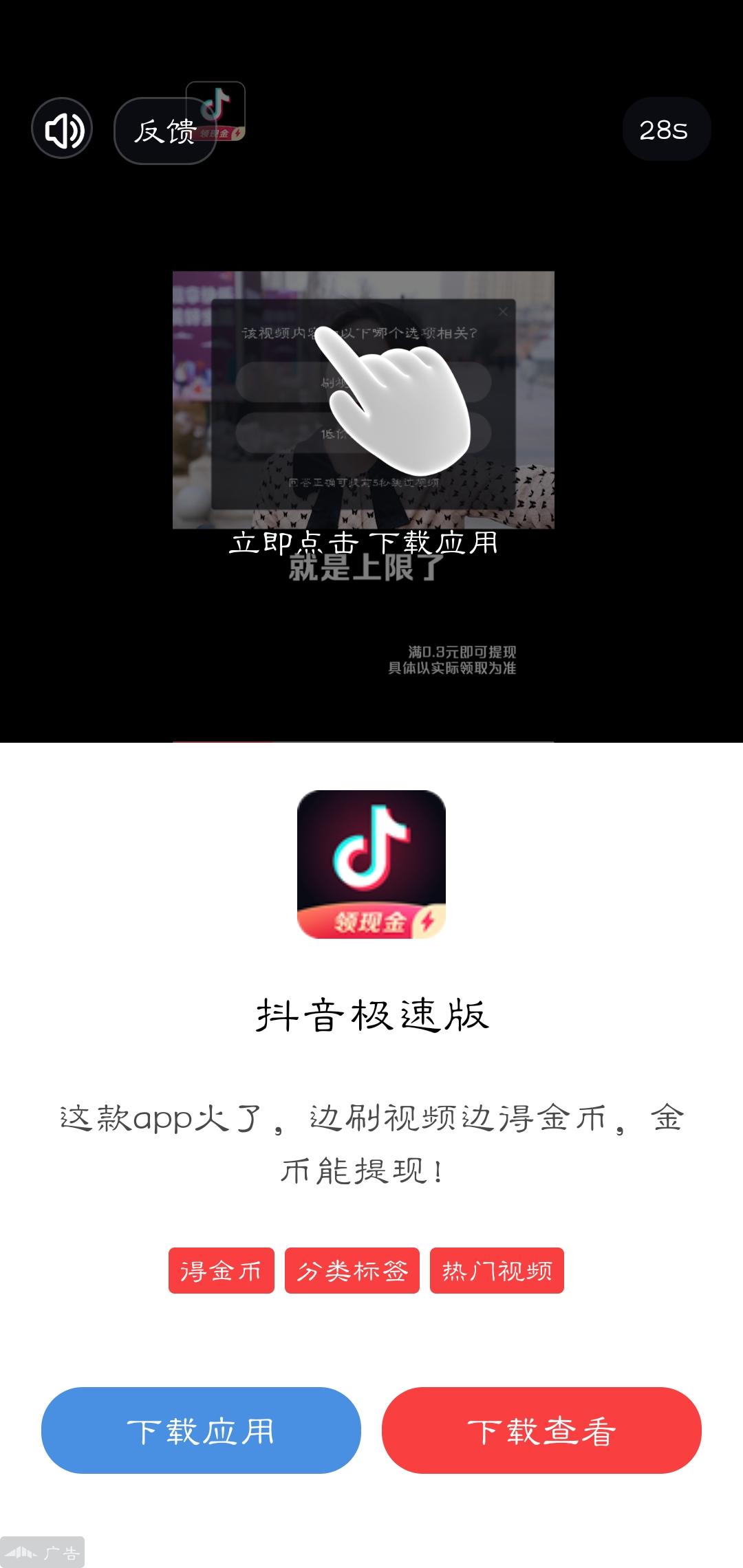Select the 热门视频 tag
The width and height of the screenshot is (743, 1568).
[497, 1272]
